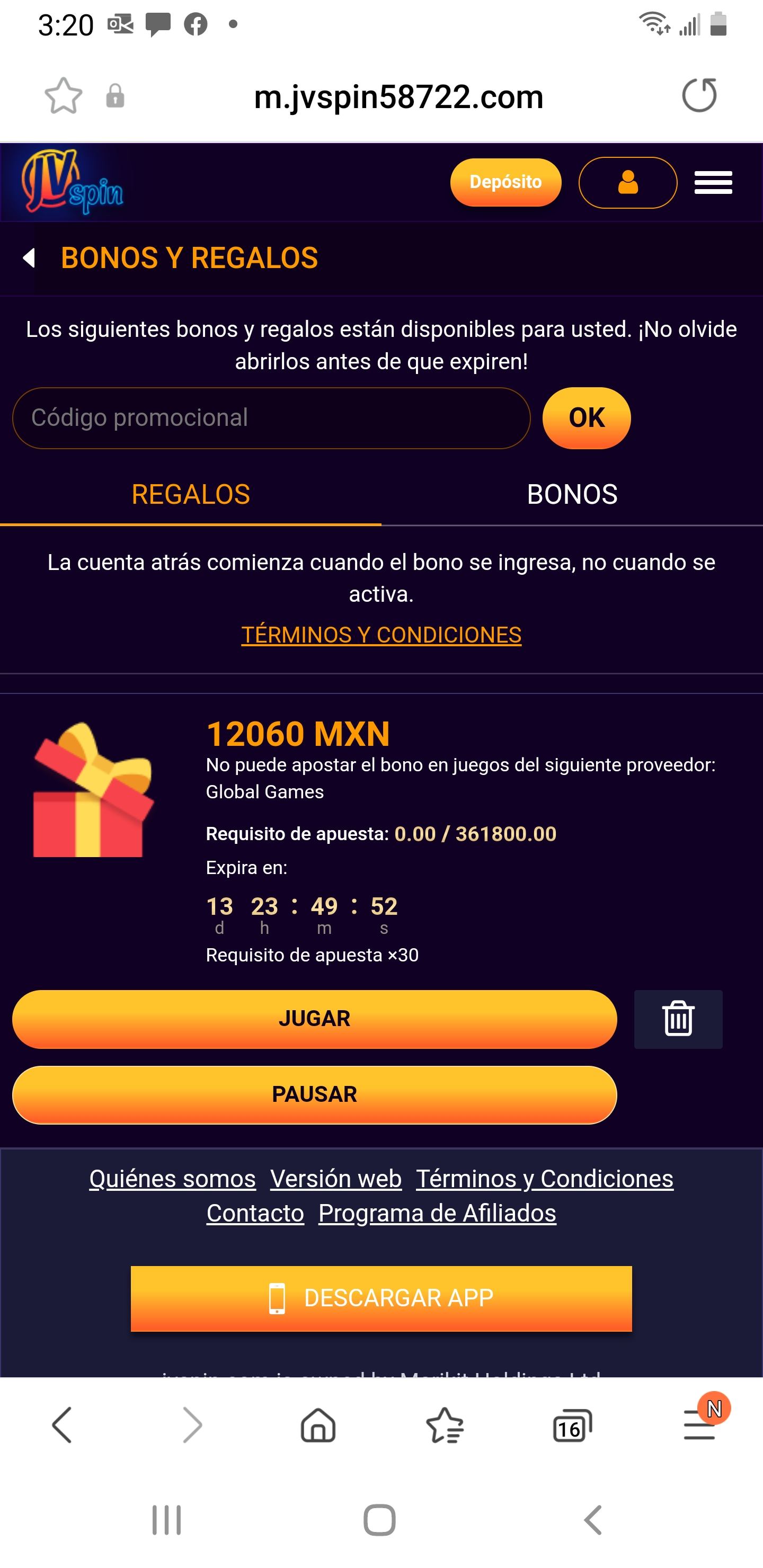This screenshot has width=763, height=1568.
Task: Tap PAUSAR to pause the bonus
Action: click(x=314, y=1094)
